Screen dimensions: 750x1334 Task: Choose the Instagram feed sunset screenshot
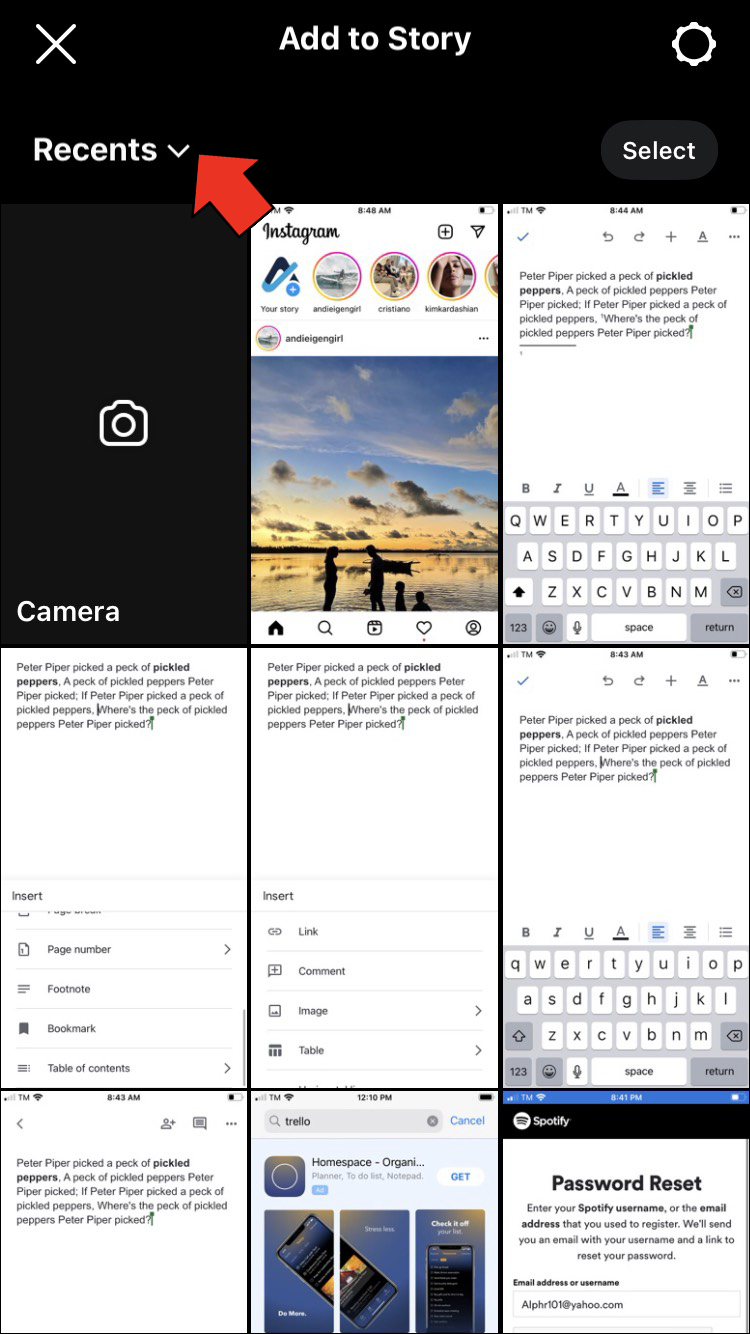[374, 424]
